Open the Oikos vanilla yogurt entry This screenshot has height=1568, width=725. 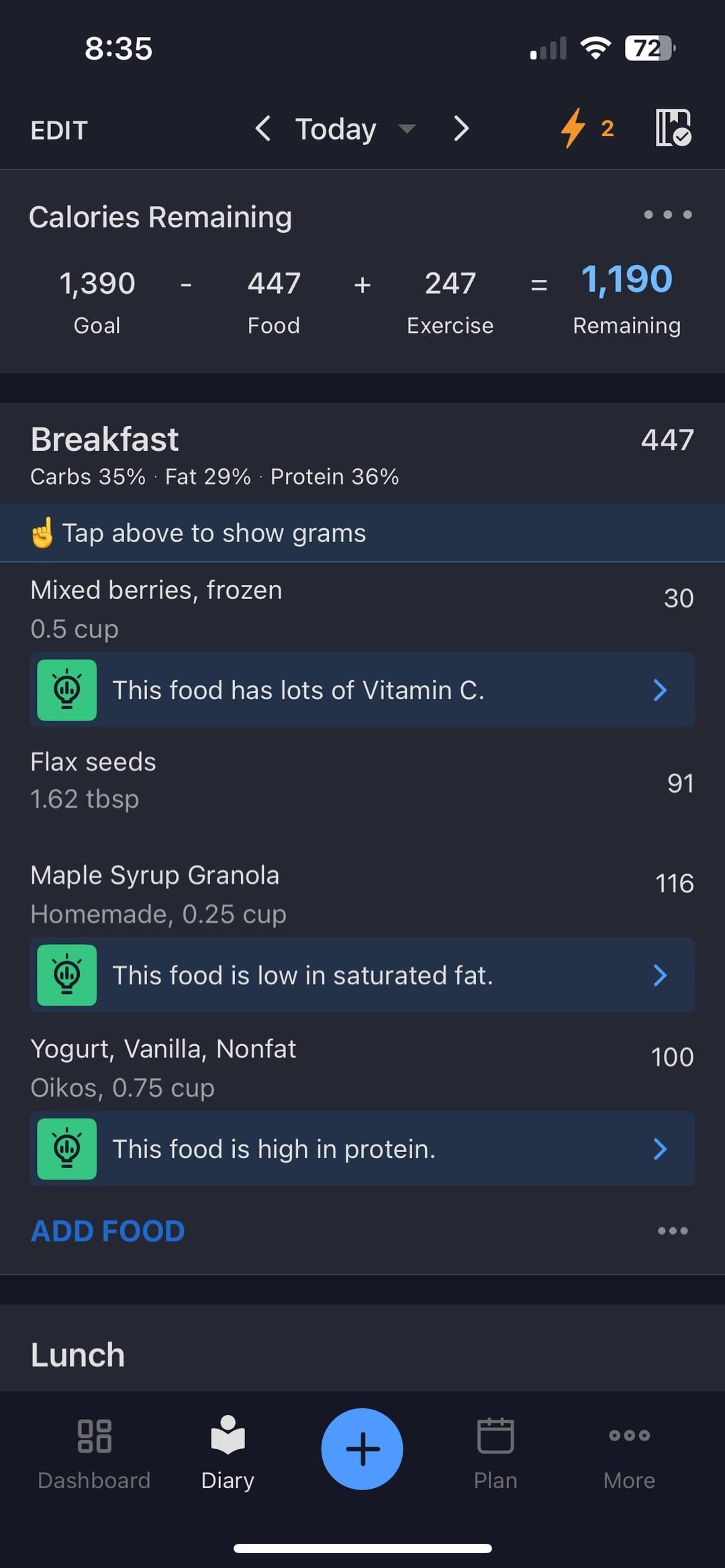362,1067
